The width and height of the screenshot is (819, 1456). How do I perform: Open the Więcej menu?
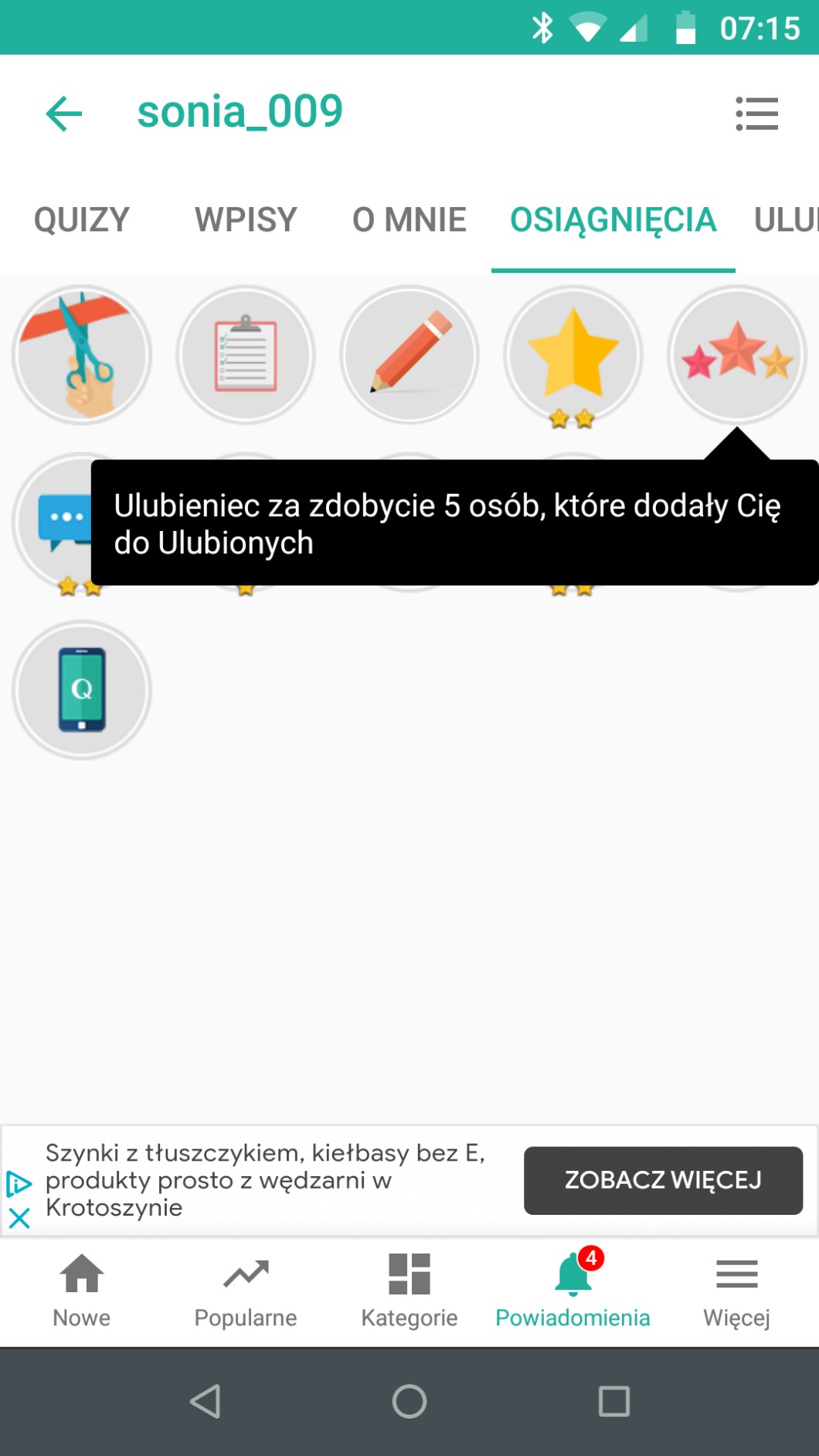(736, 1290)
